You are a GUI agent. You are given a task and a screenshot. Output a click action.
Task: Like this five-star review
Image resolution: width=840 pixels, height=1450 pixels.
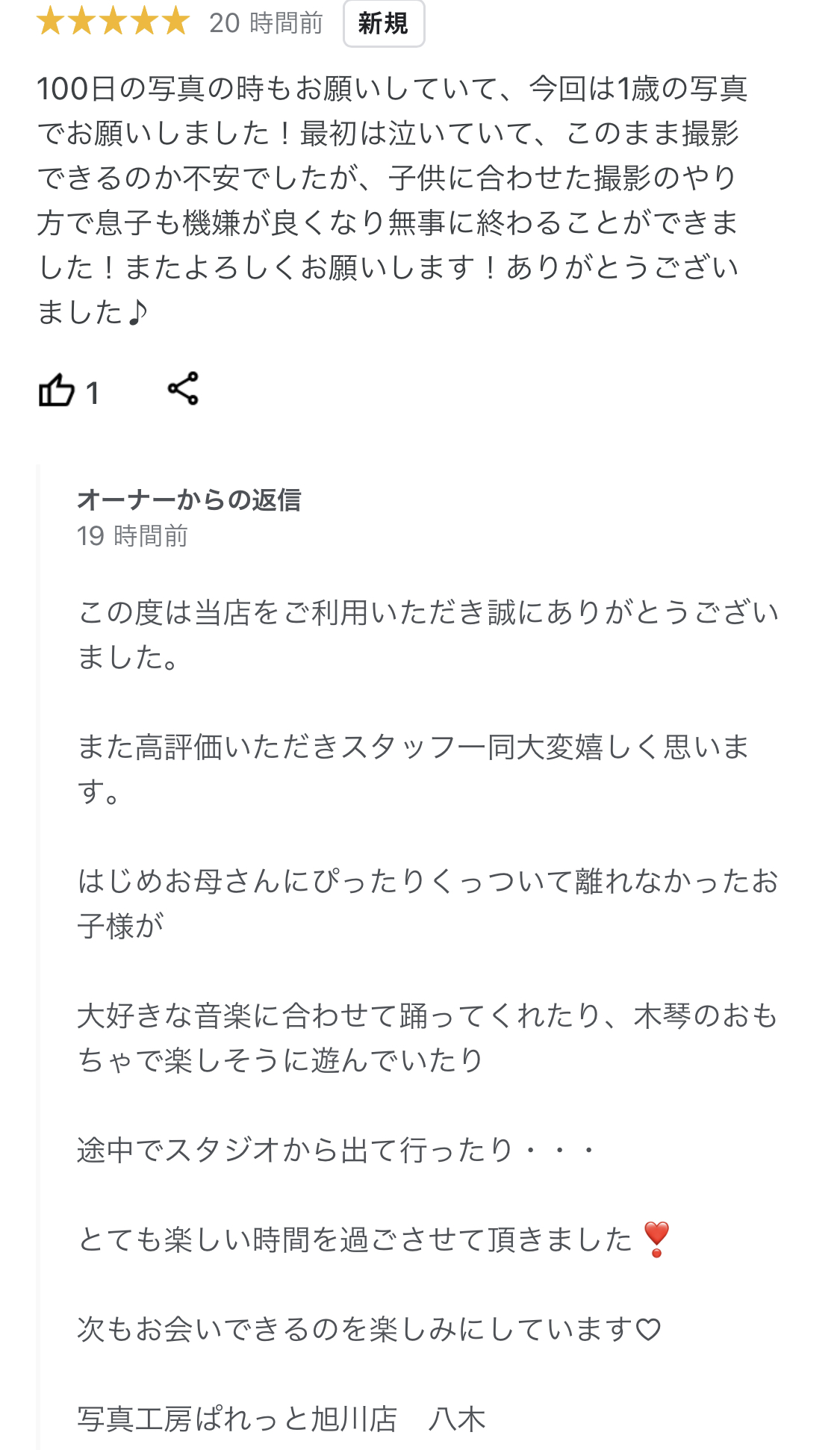coord(57,390)
